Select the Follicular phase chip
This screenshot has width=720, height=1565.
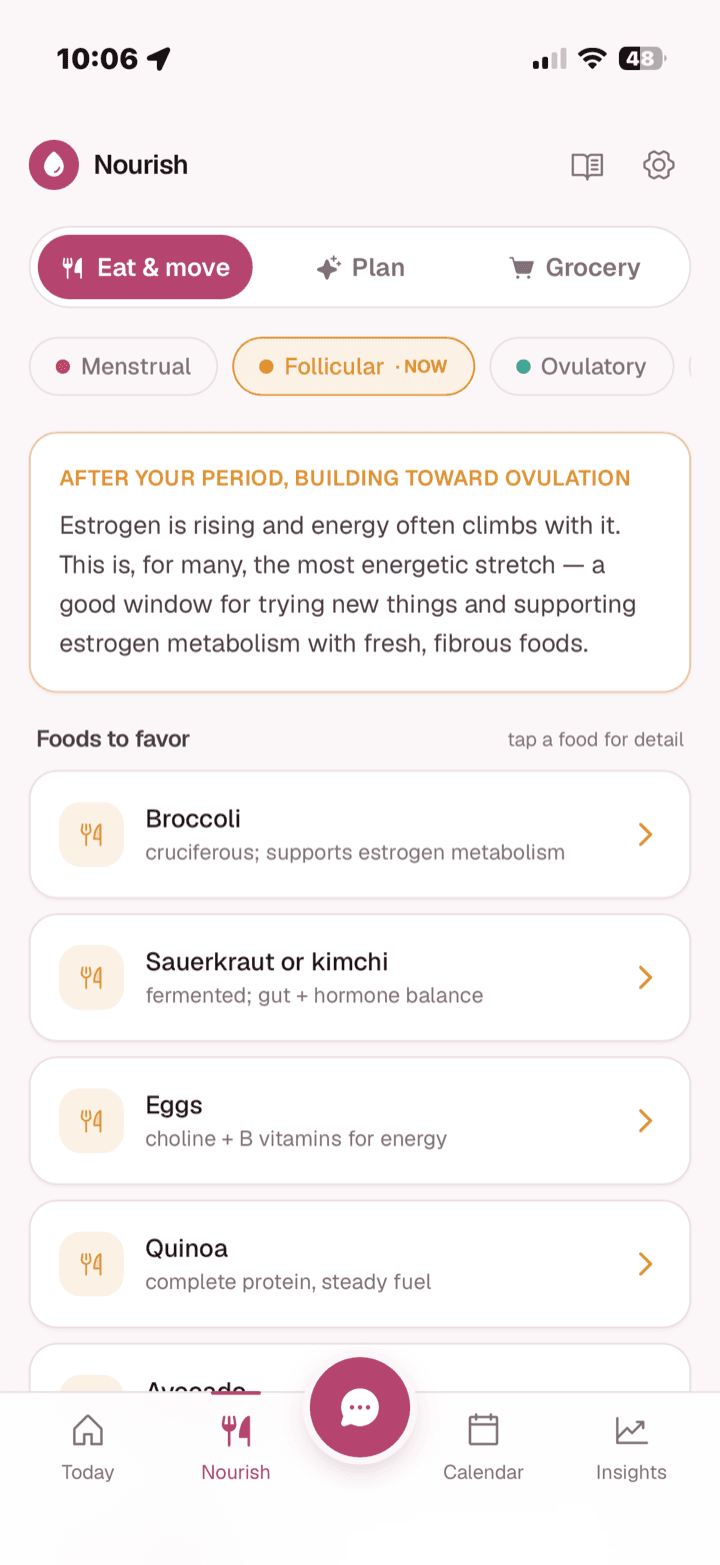353,366
